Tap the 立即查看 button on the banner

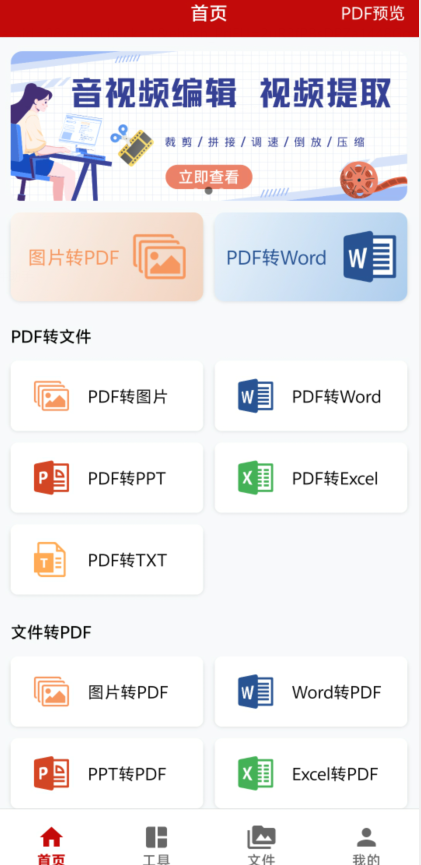coord(209,177)
